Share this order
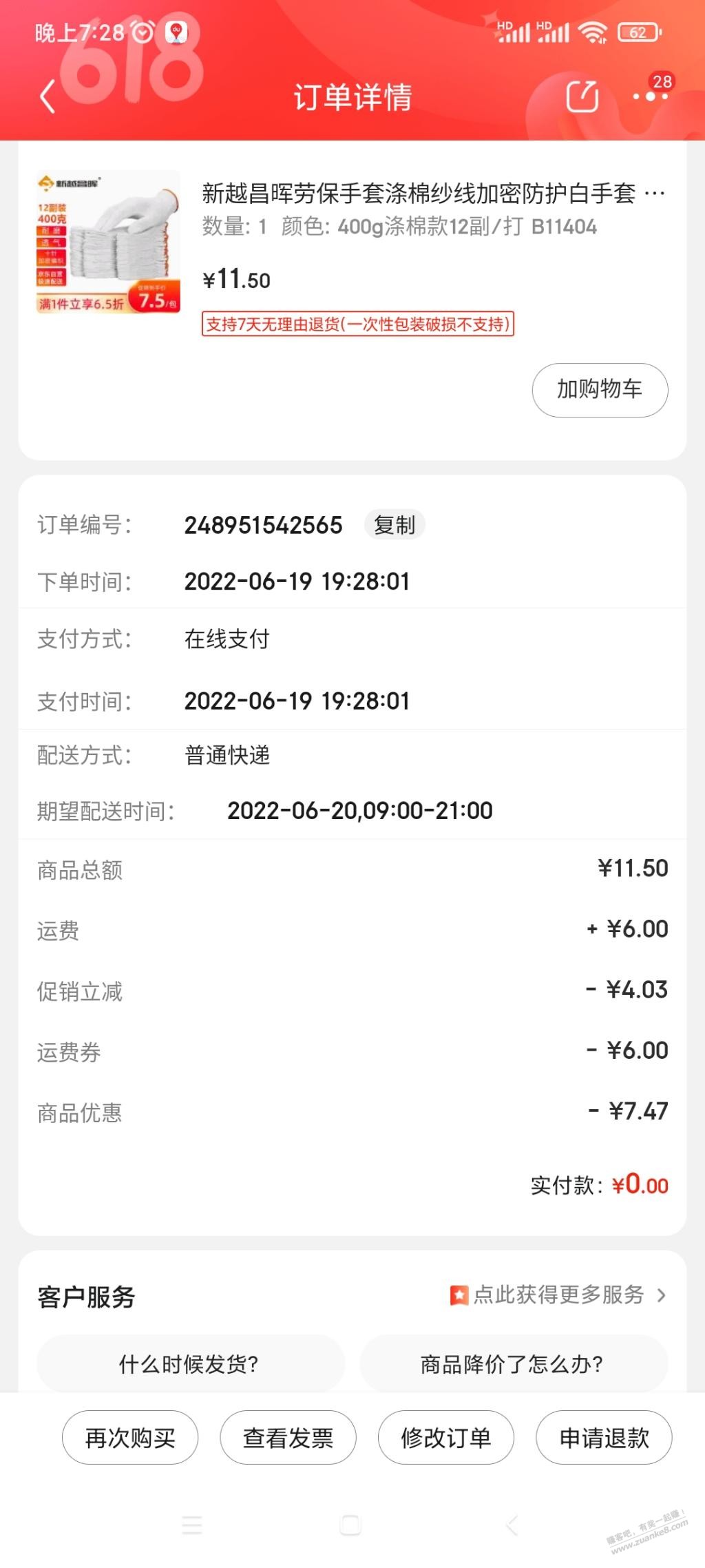705x1568 pixels. (582, 96)
